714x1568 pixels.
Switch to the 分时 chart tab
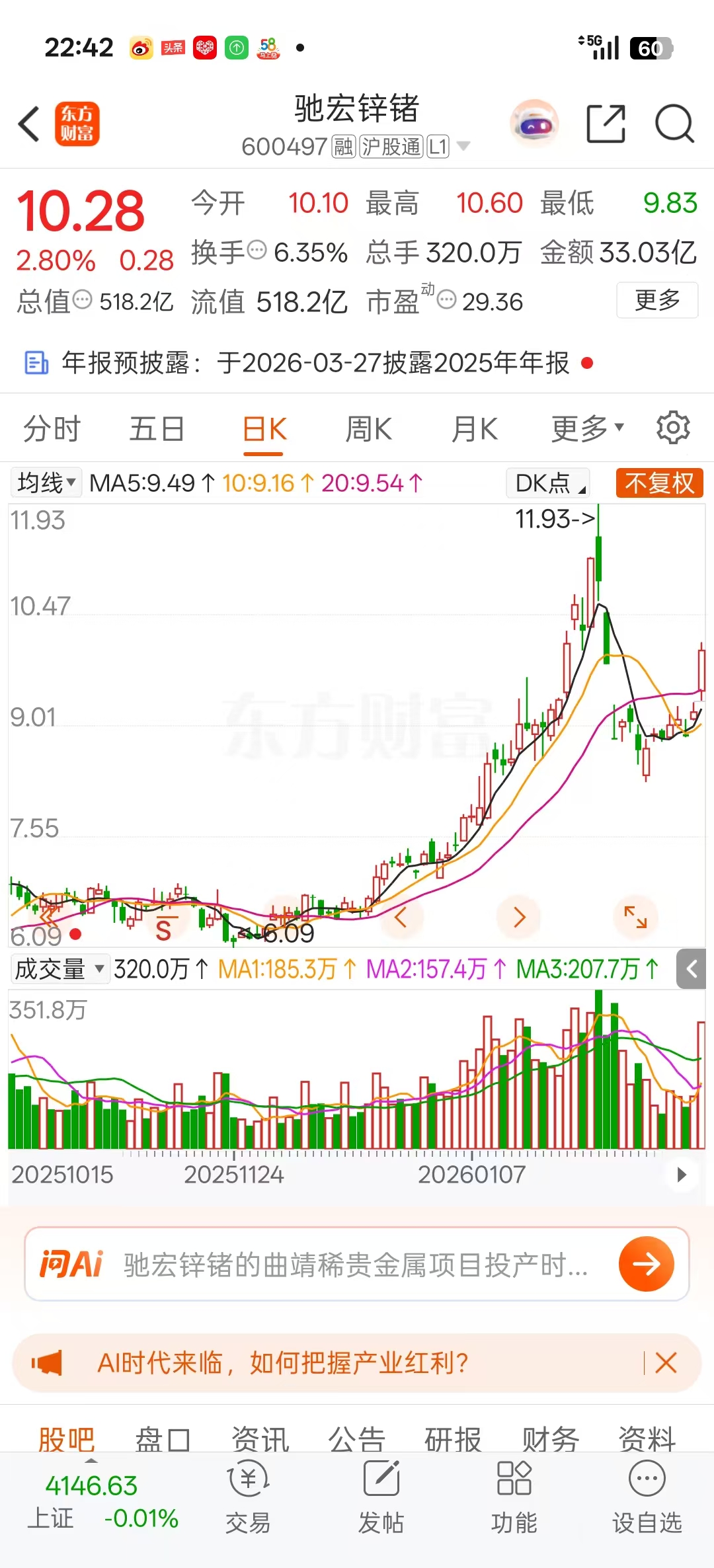pos(52,429)
